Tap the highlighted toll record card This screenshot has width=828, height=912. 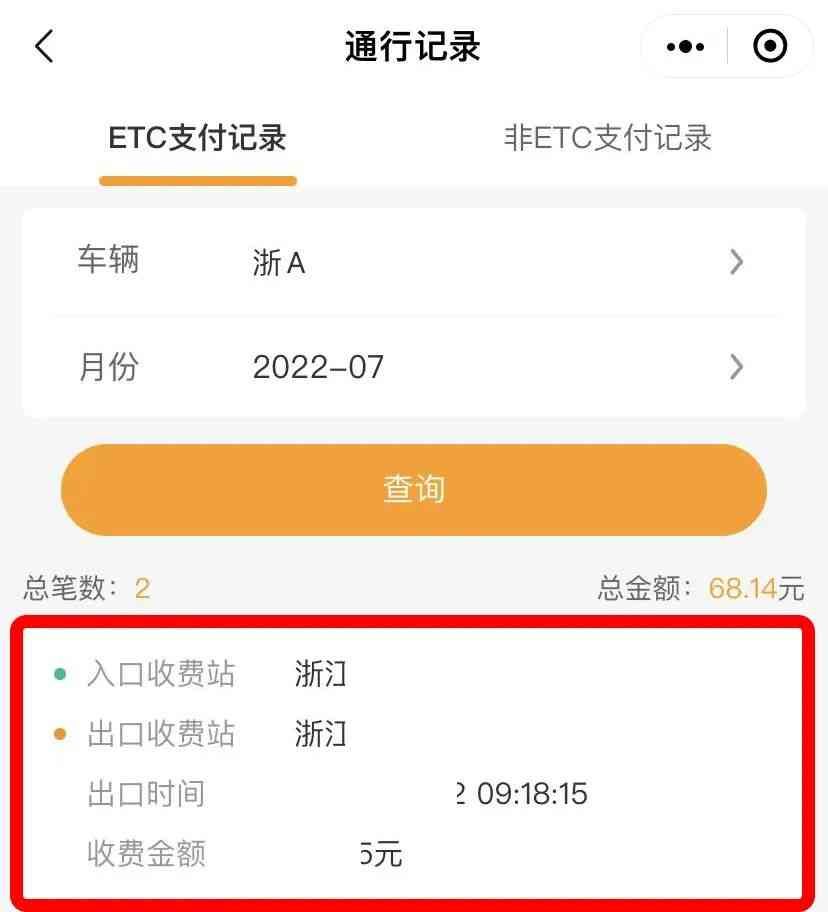click(414, 762)
